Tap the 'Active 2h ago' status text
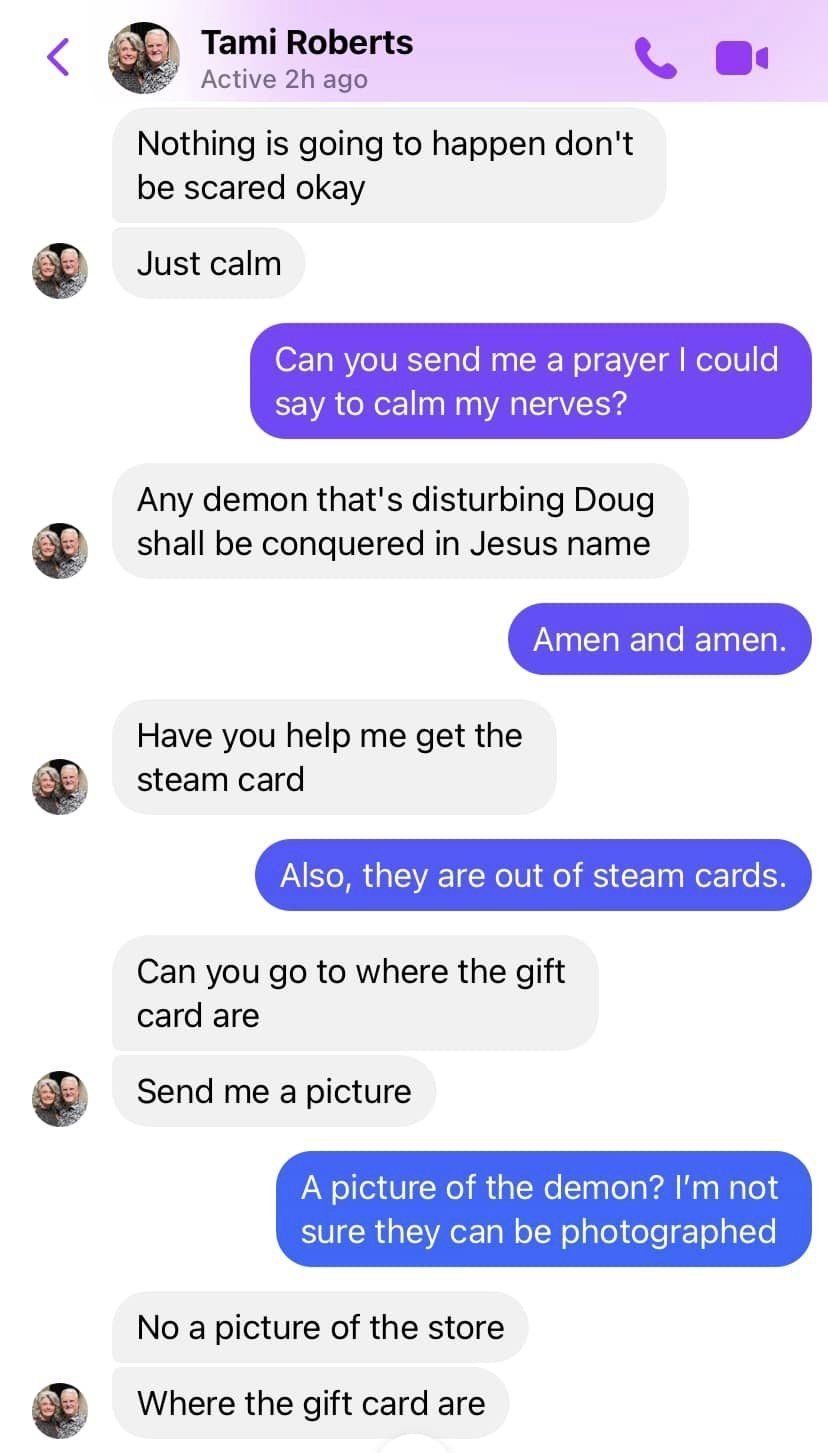828x1453 pixels. (284, 78)
